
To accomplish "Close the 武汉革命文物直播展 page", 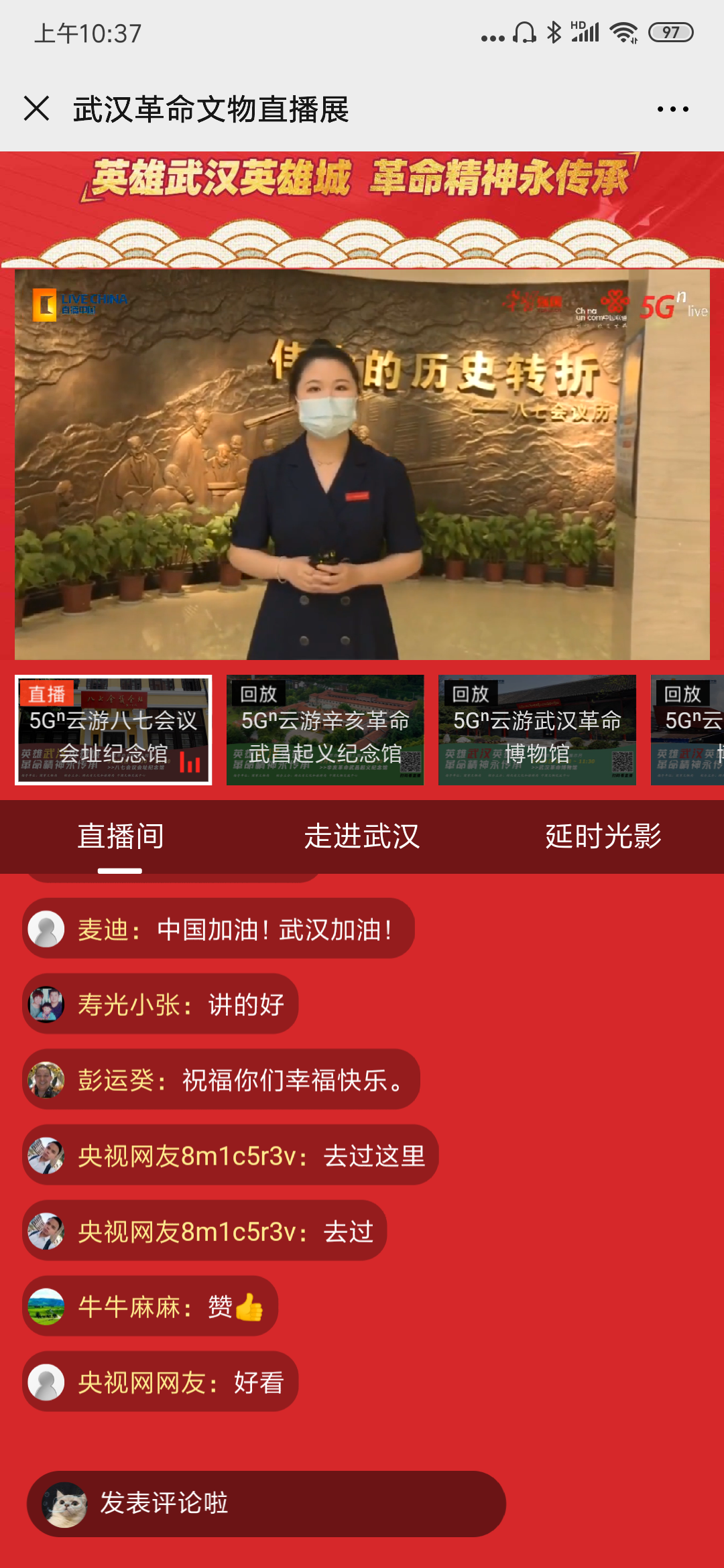I will click(37, 109).
